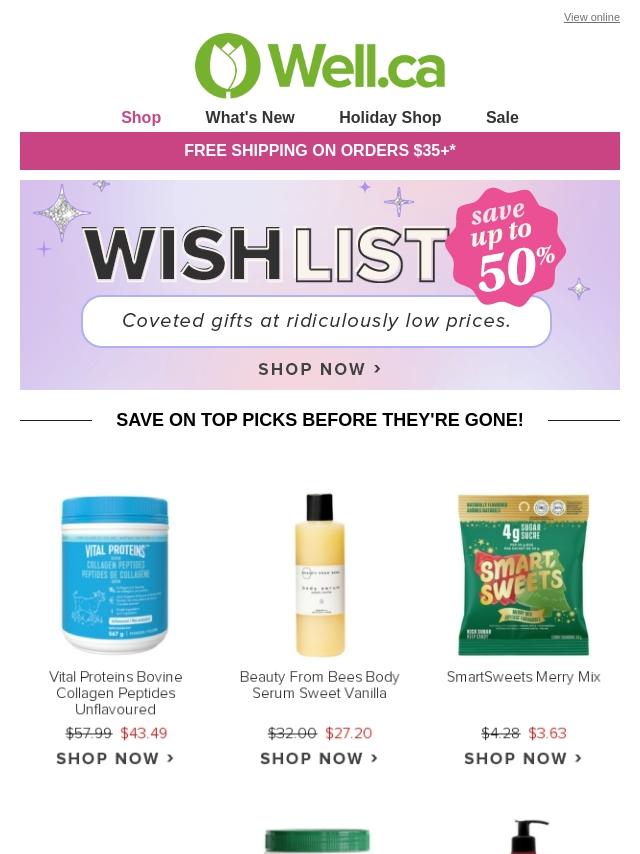Tap Shop Now on Wish List banner
Viewport: 640px width, 854px height.
320,369
